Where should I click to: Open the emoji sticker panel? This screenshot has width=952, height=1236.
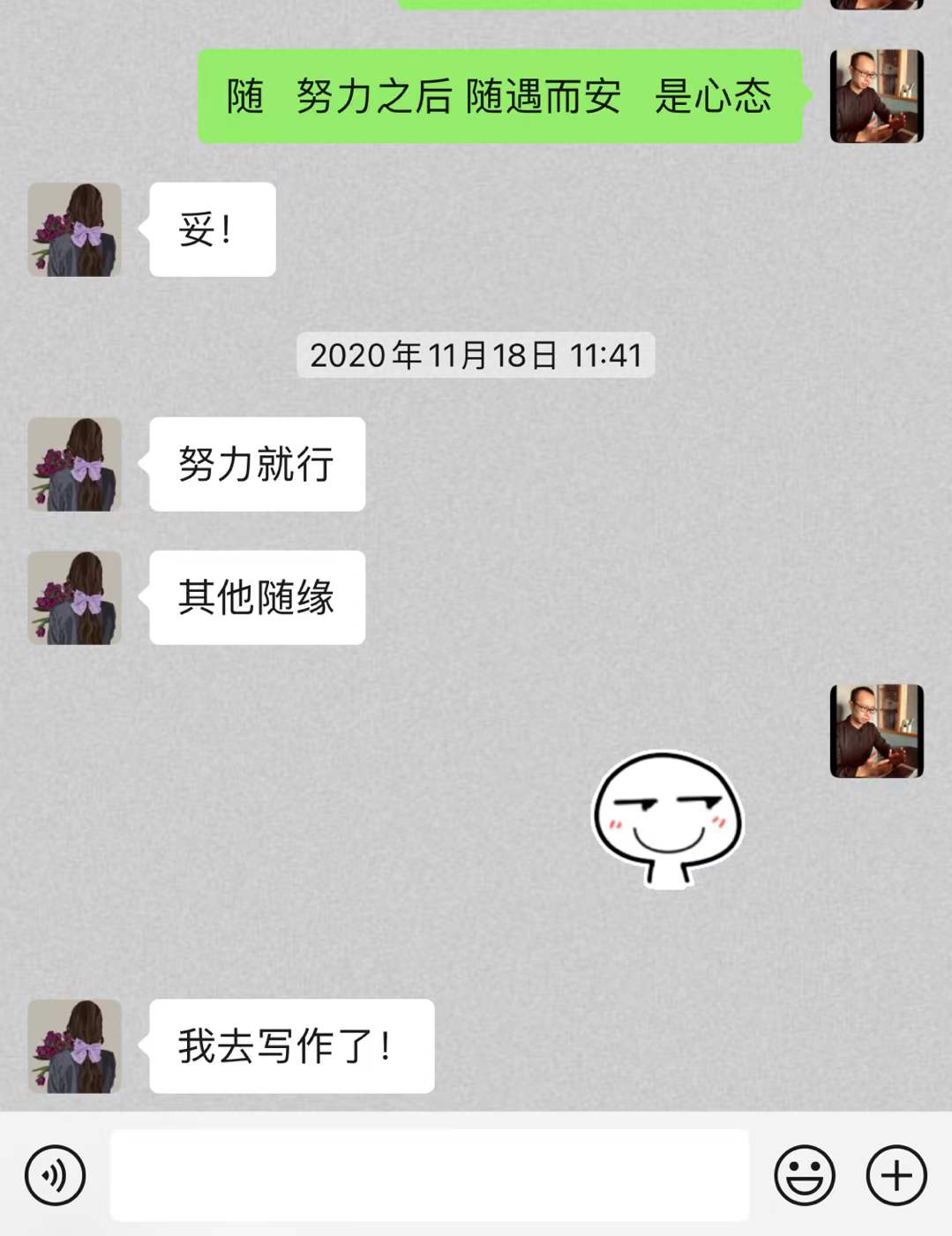pos(804,1175)
